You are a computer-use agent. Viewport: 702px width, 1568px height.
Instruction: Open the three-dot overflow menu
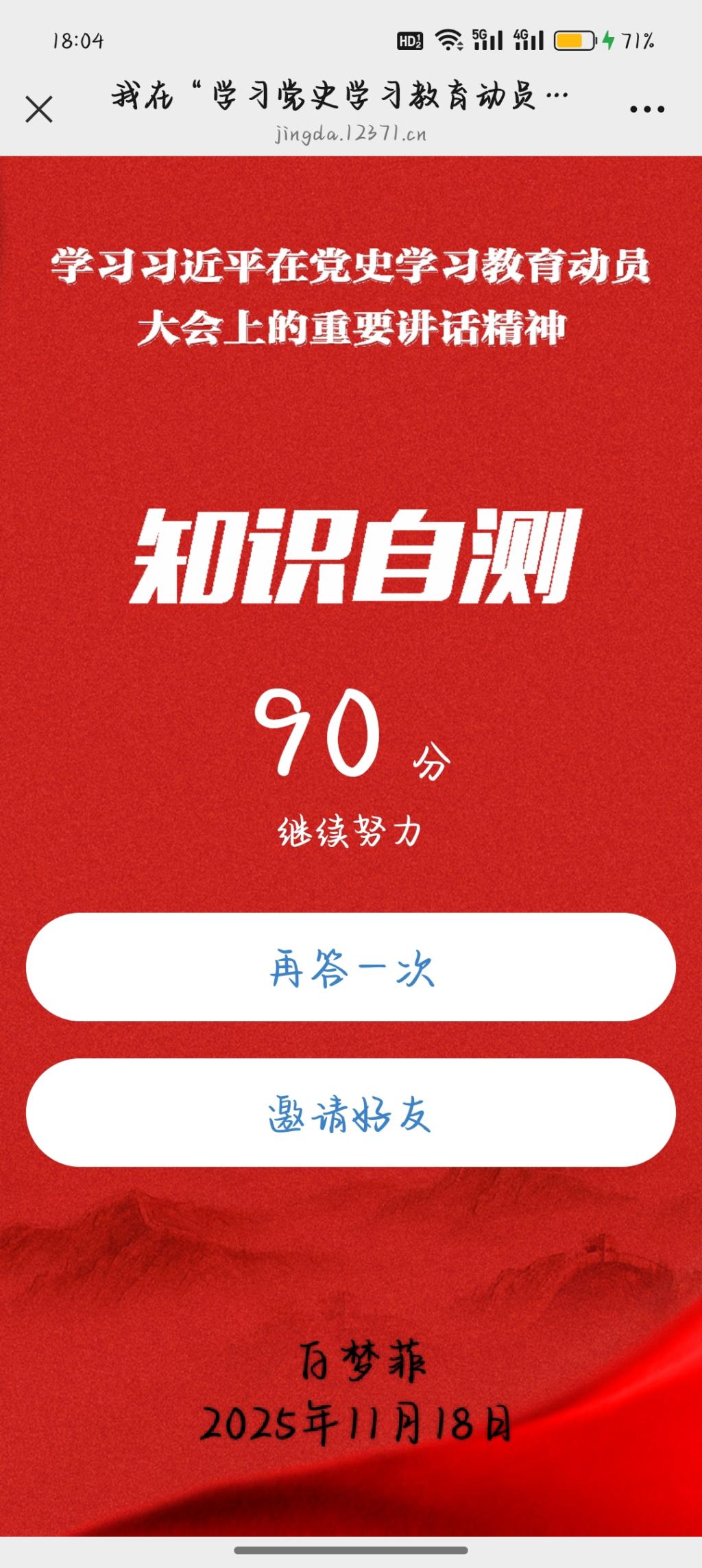646,109
